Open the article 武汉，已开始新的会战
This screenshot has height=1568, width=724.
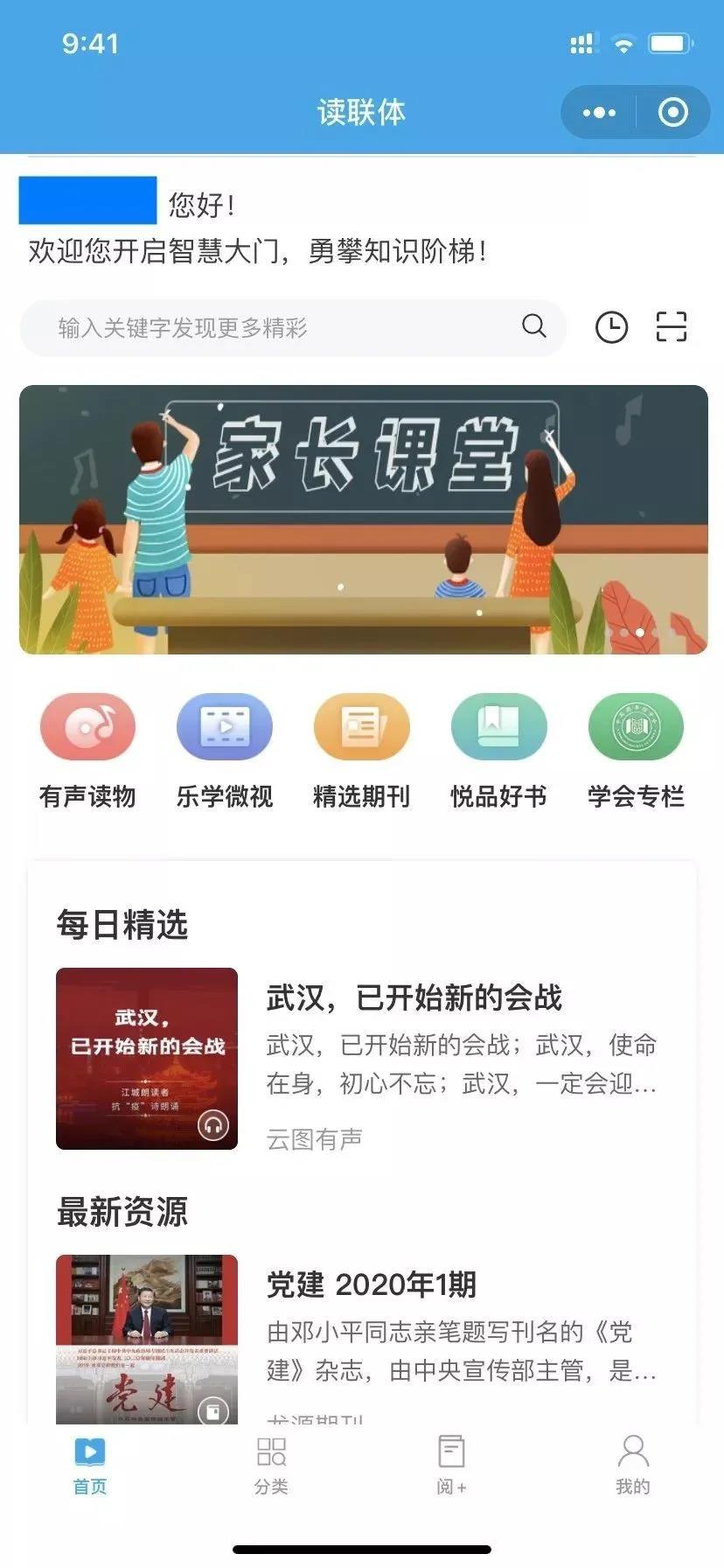pos(414,997)
